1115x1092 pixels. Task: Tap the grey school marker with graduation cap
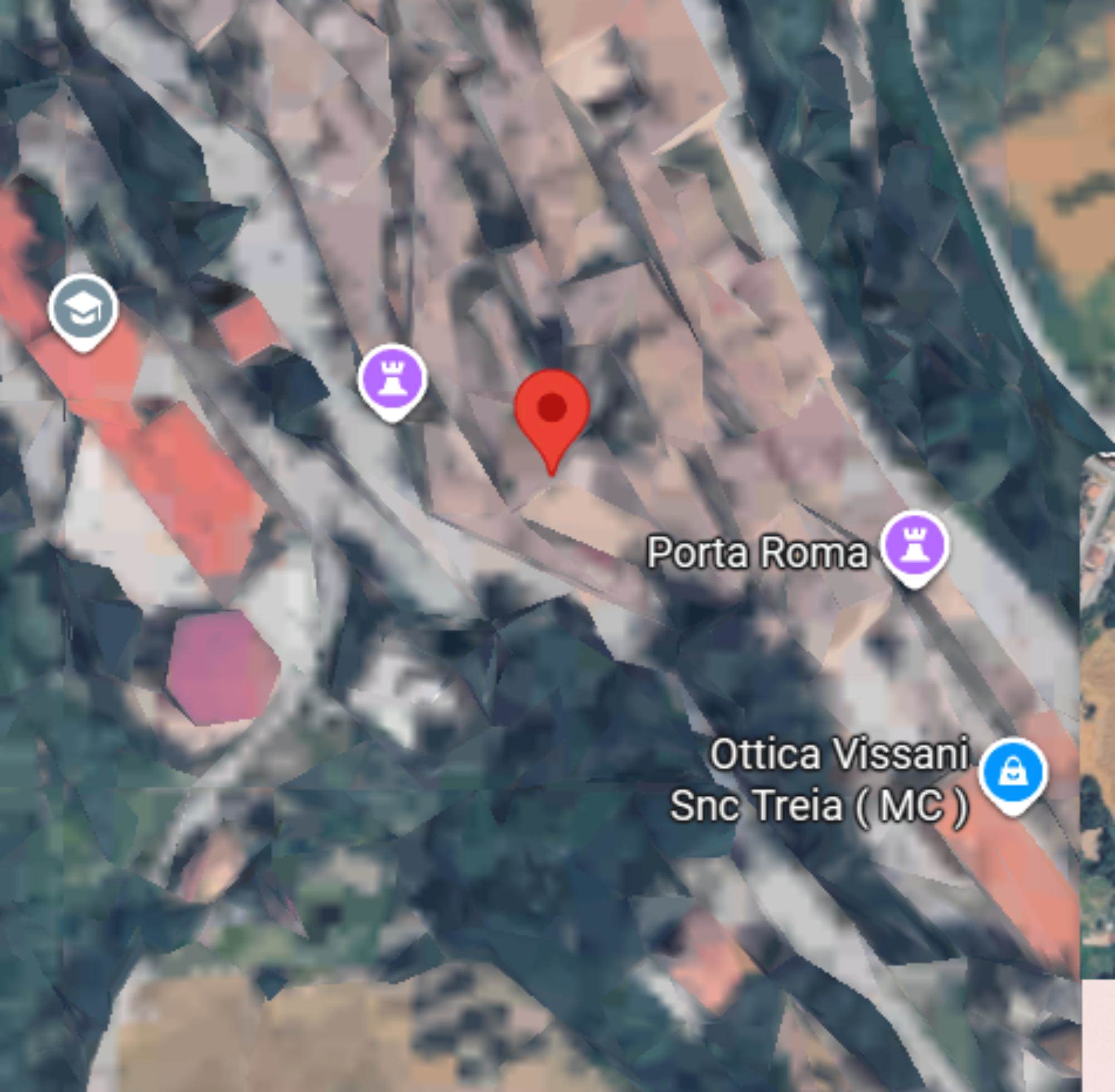click(83, 310)
